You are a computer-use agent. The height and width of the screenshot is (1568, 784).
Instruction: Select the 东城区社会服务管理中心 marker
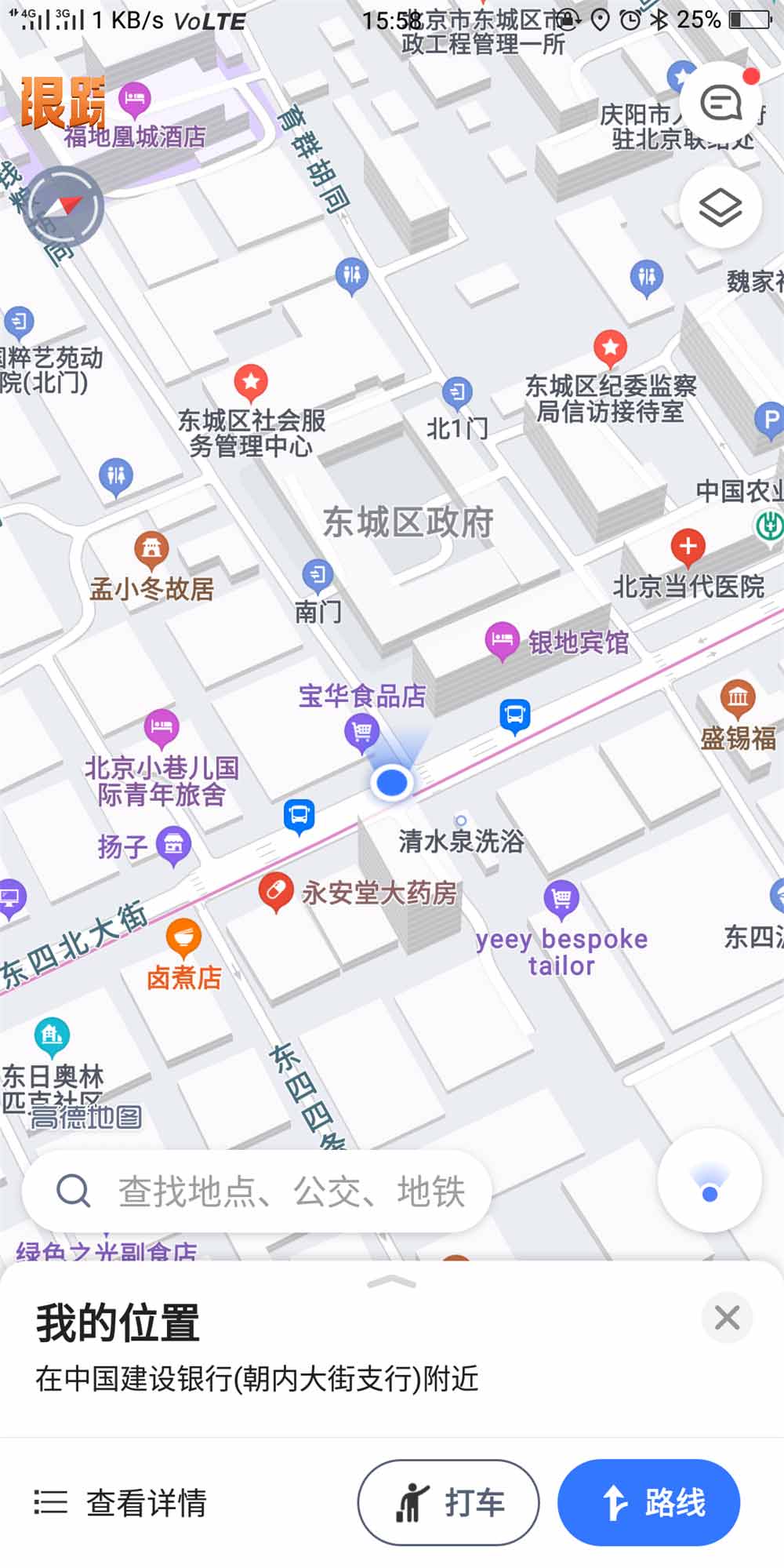[x=251, y=383]
